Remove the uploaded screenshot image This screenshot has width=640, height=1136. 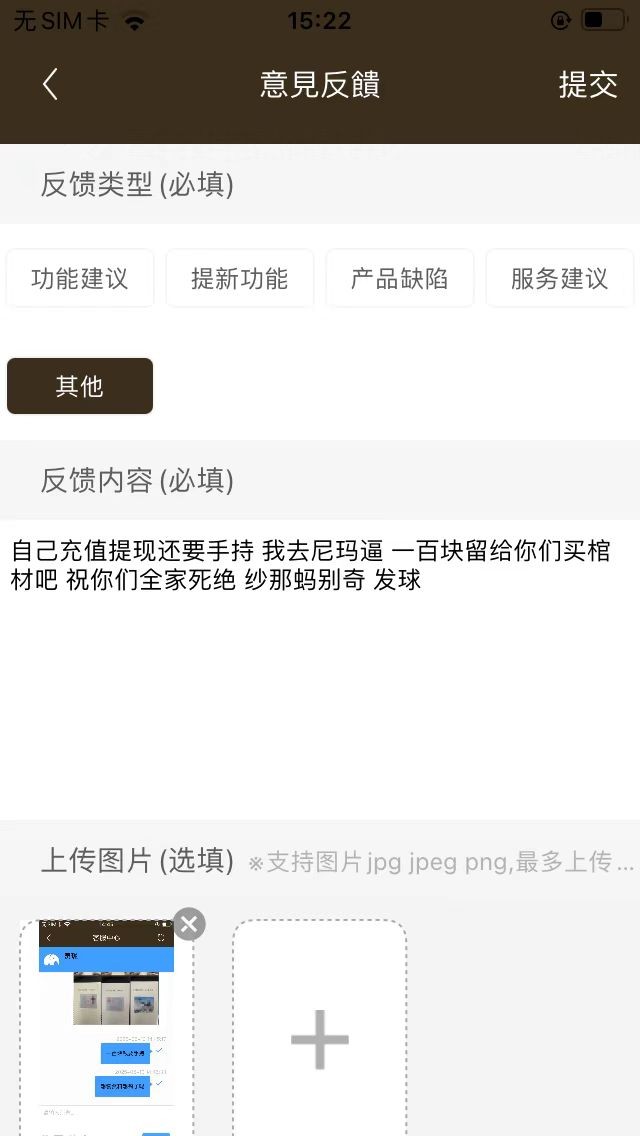pyautogui.click(x=189, y=923)
